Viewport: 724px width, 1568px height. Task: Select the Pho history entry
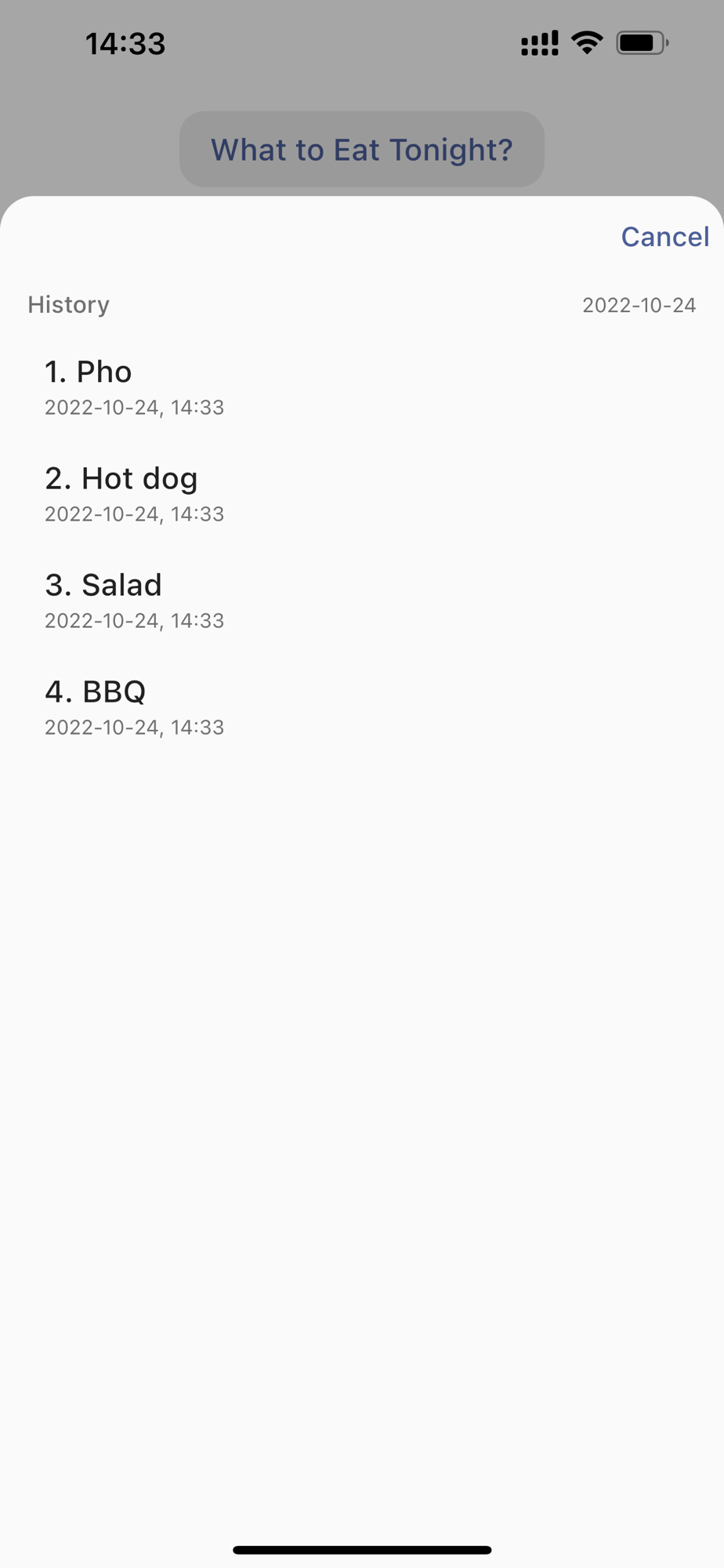[362, 387]
